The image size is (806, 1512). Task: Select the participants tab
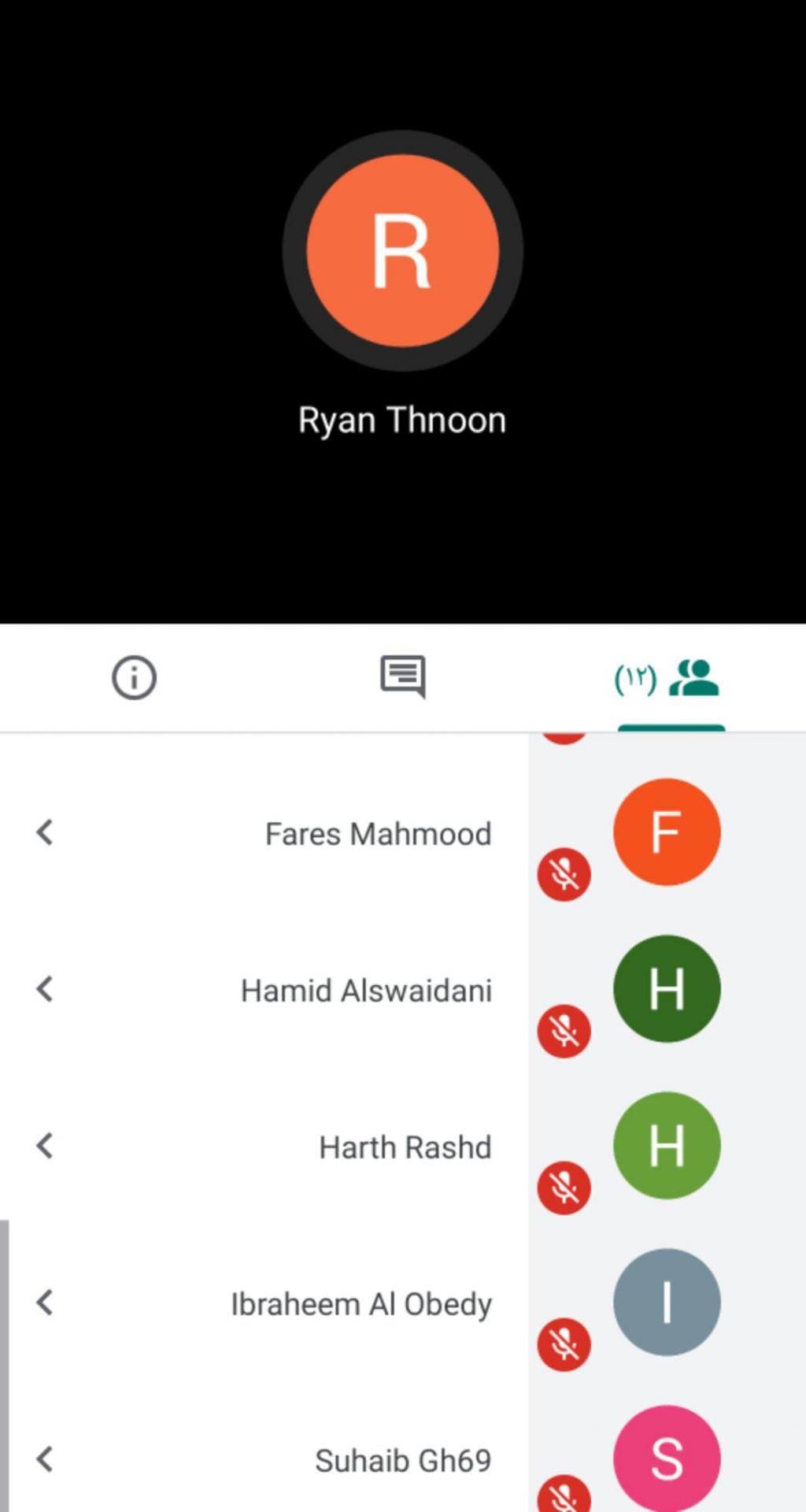point(669,678)
